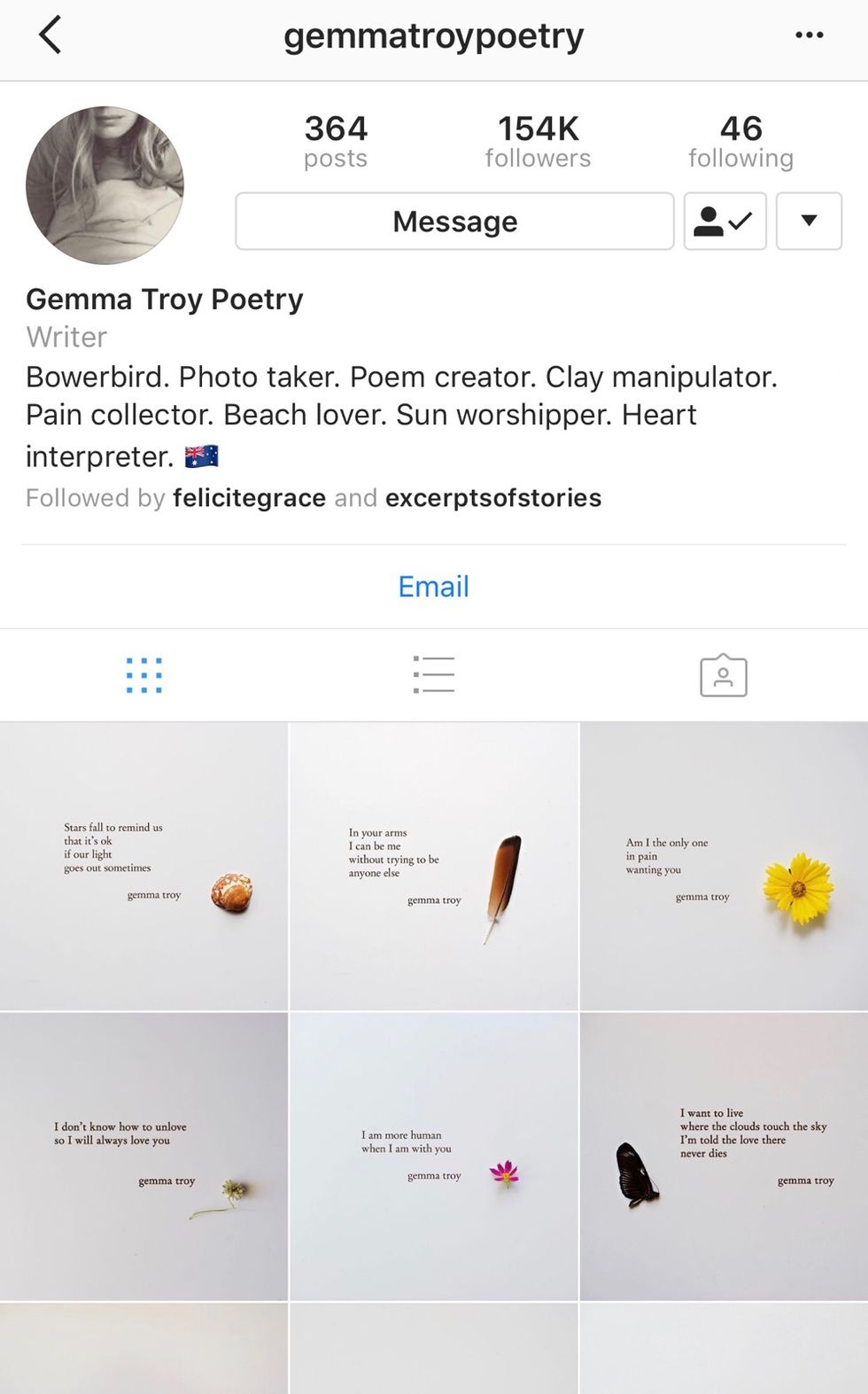Switch to grid view tab
Image resolution: width=868 pixels, height=1394 pixels.
(143, 675)
